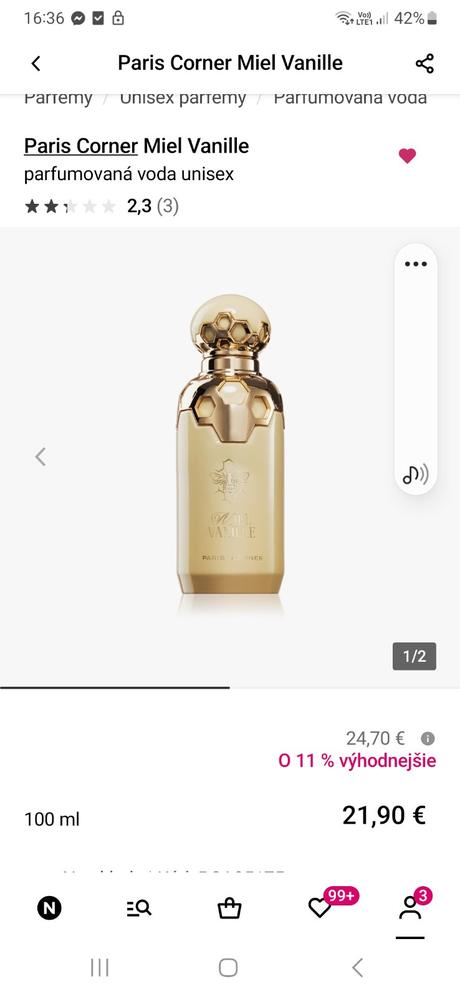Open the three-dots menu on product image
The image size is (460, 997).
pos(415,264)
